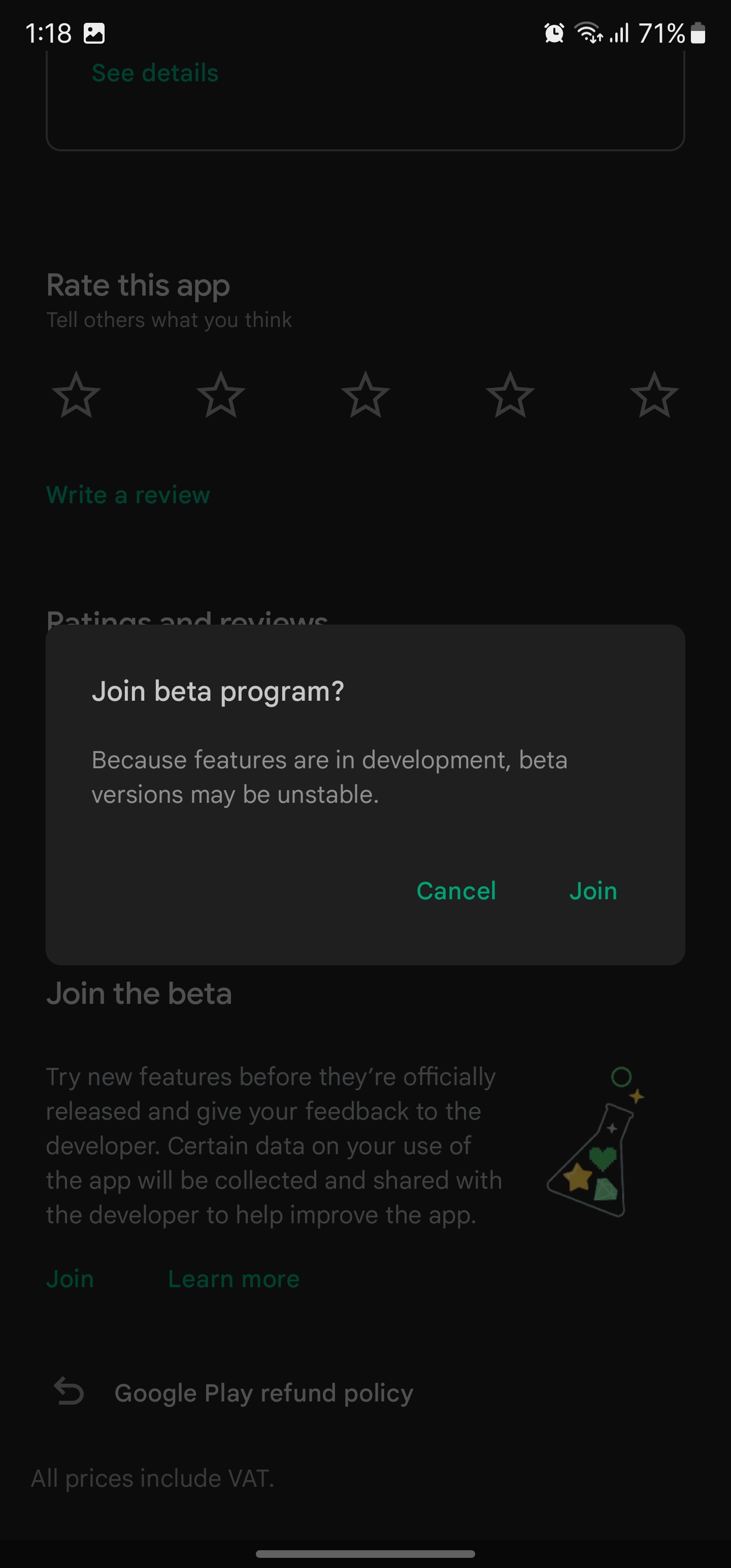The image size is (731, 1568).
Task: Cancel the beta program dialog
Action: (456, 891)
